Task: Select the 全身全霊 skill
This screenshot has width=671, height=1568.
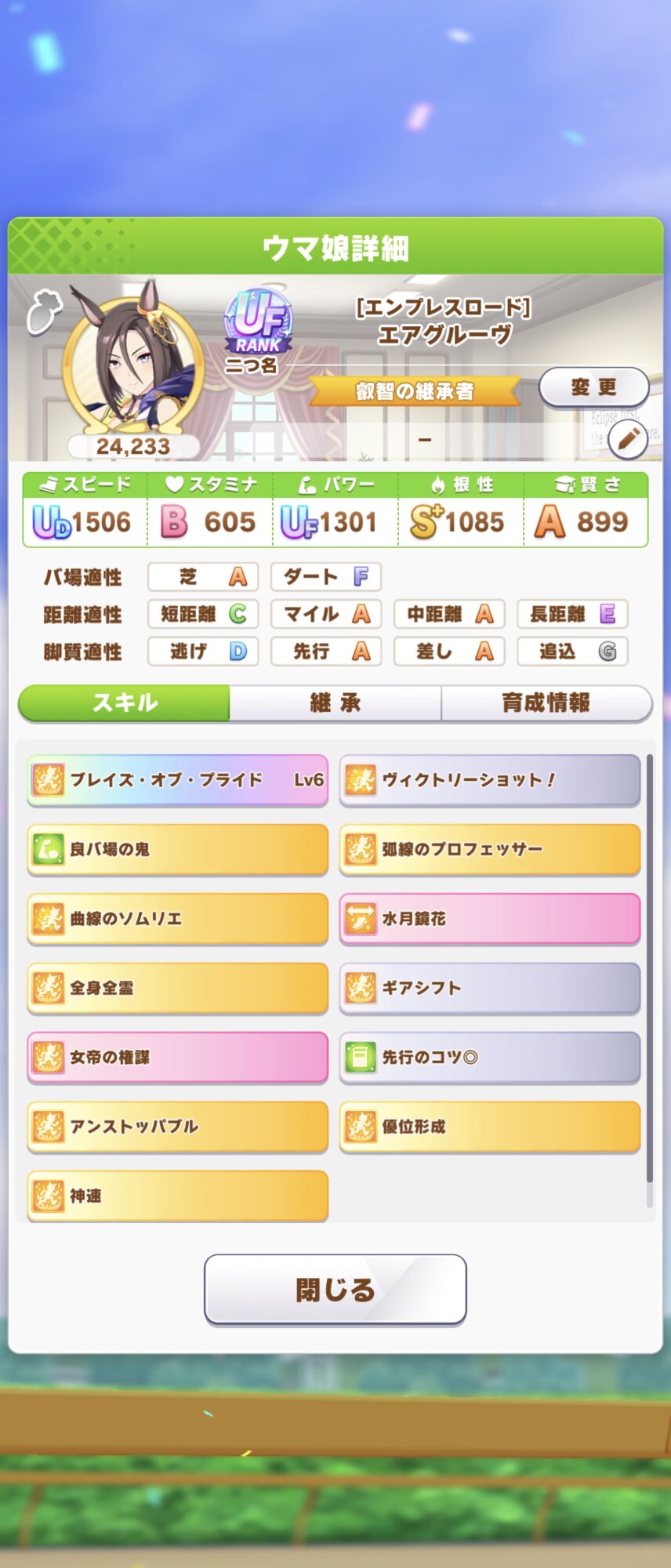Action: coord(177,988)
